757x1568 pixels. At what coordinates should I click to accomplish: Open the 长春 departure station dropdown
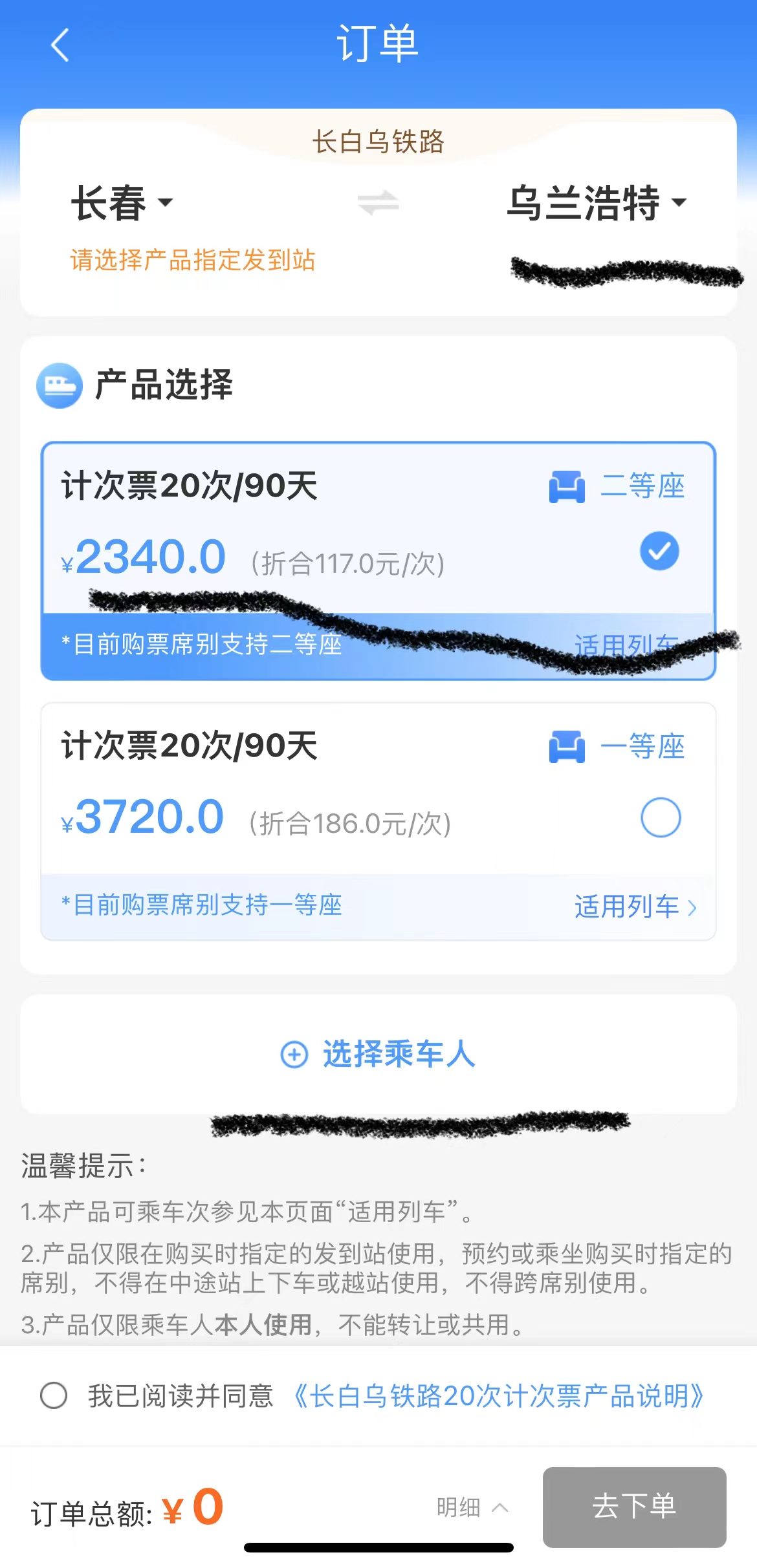(x=122, y=203)
